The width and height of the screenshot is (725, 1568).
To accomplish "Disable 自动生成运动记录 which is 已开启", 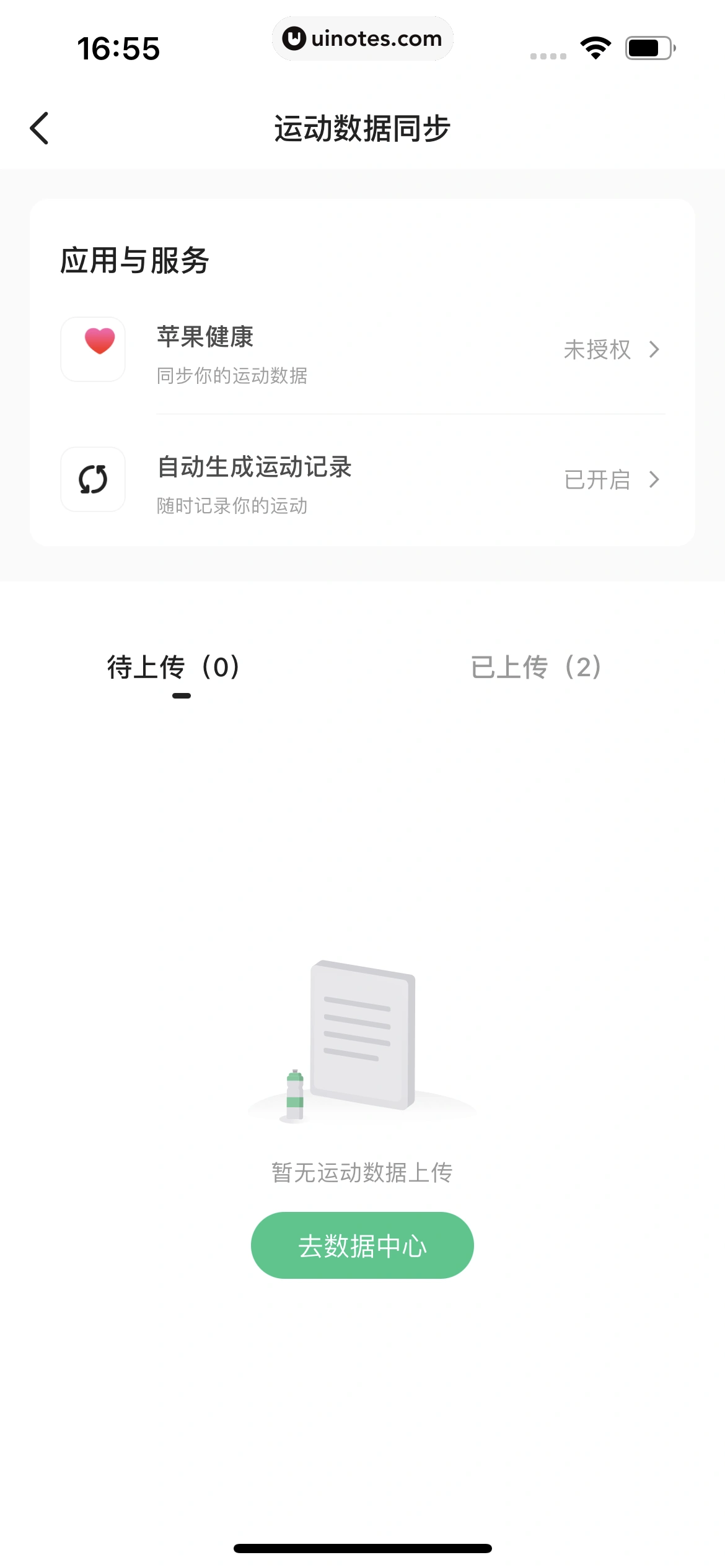I will [598, 480].
